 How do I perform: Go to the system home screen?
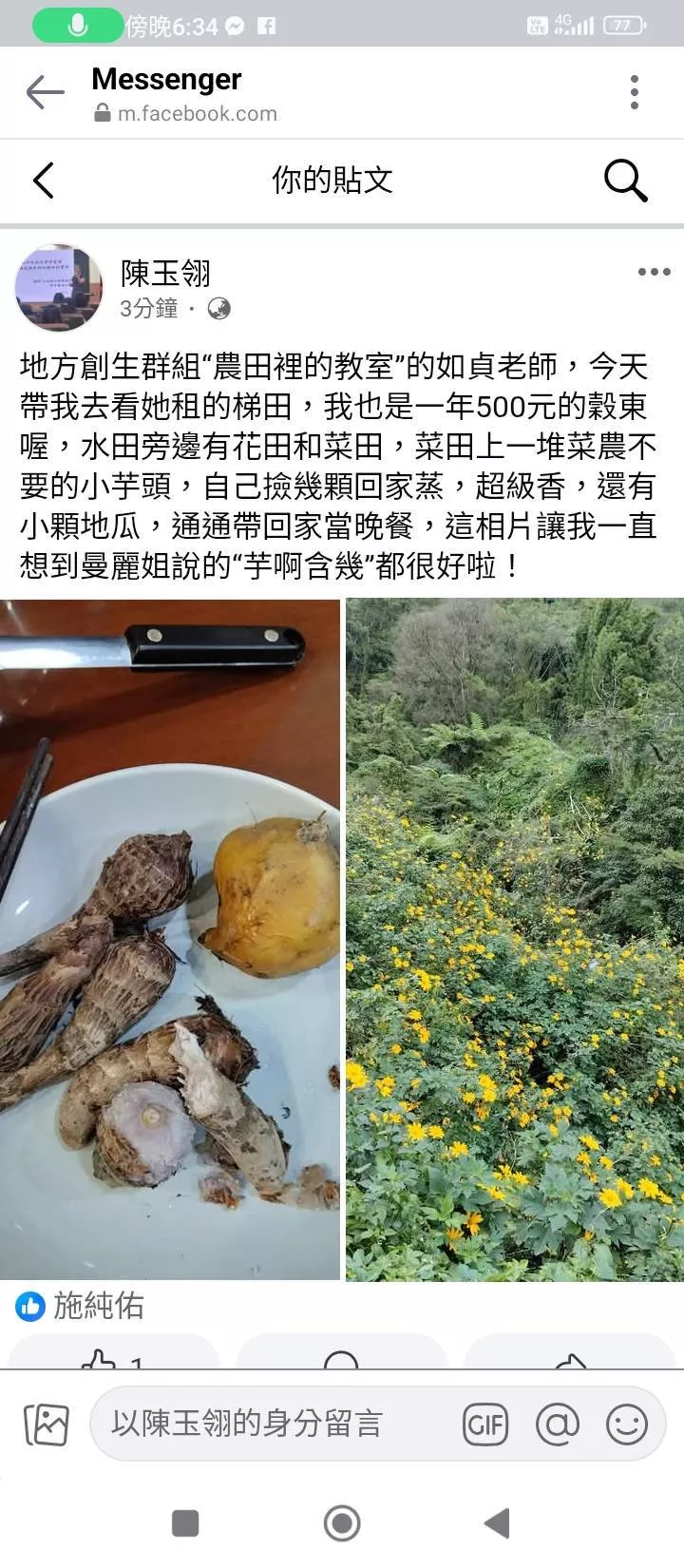point(342,1523)
